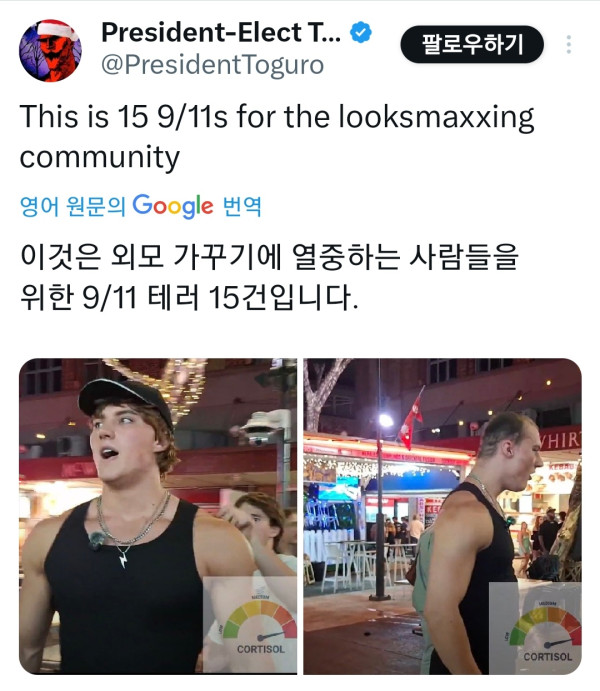
Task: Open the tweet's three-dot overflow menu
Action: coord(569,45)
